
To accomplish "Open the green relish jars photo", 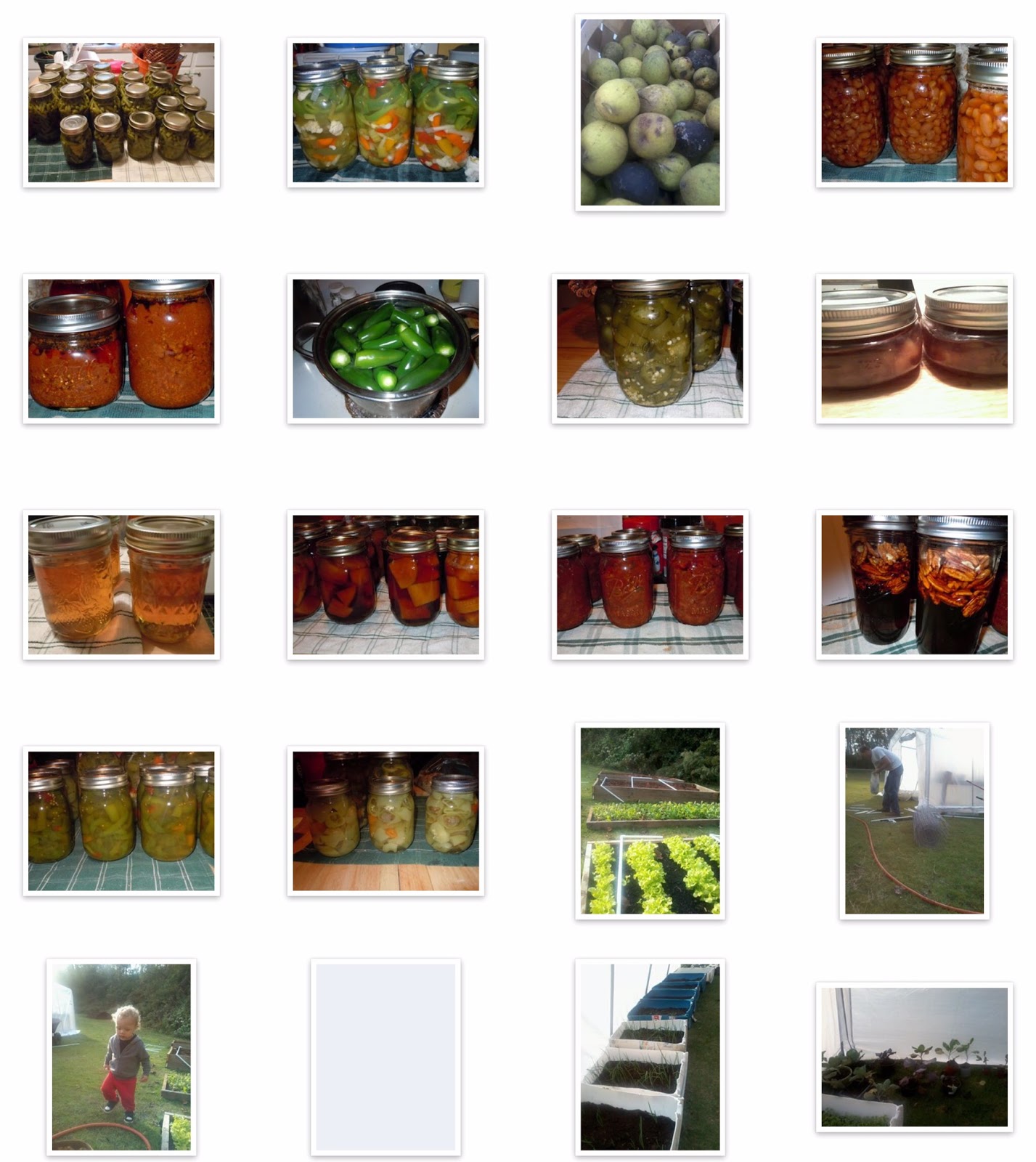I will pos(121,821).
